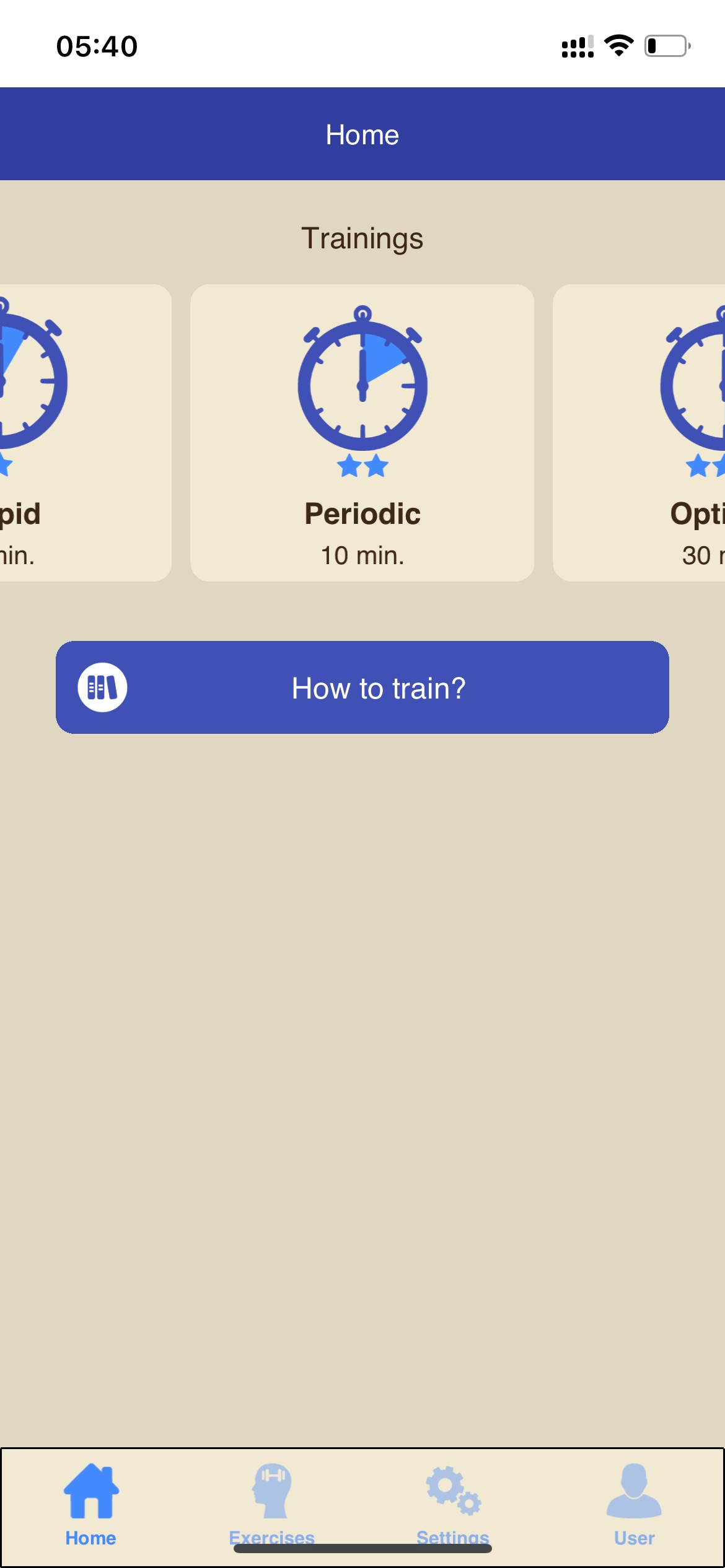725x1568 pixels.
Task: Select the 30 min. training card
Action: tap(639, 432)
